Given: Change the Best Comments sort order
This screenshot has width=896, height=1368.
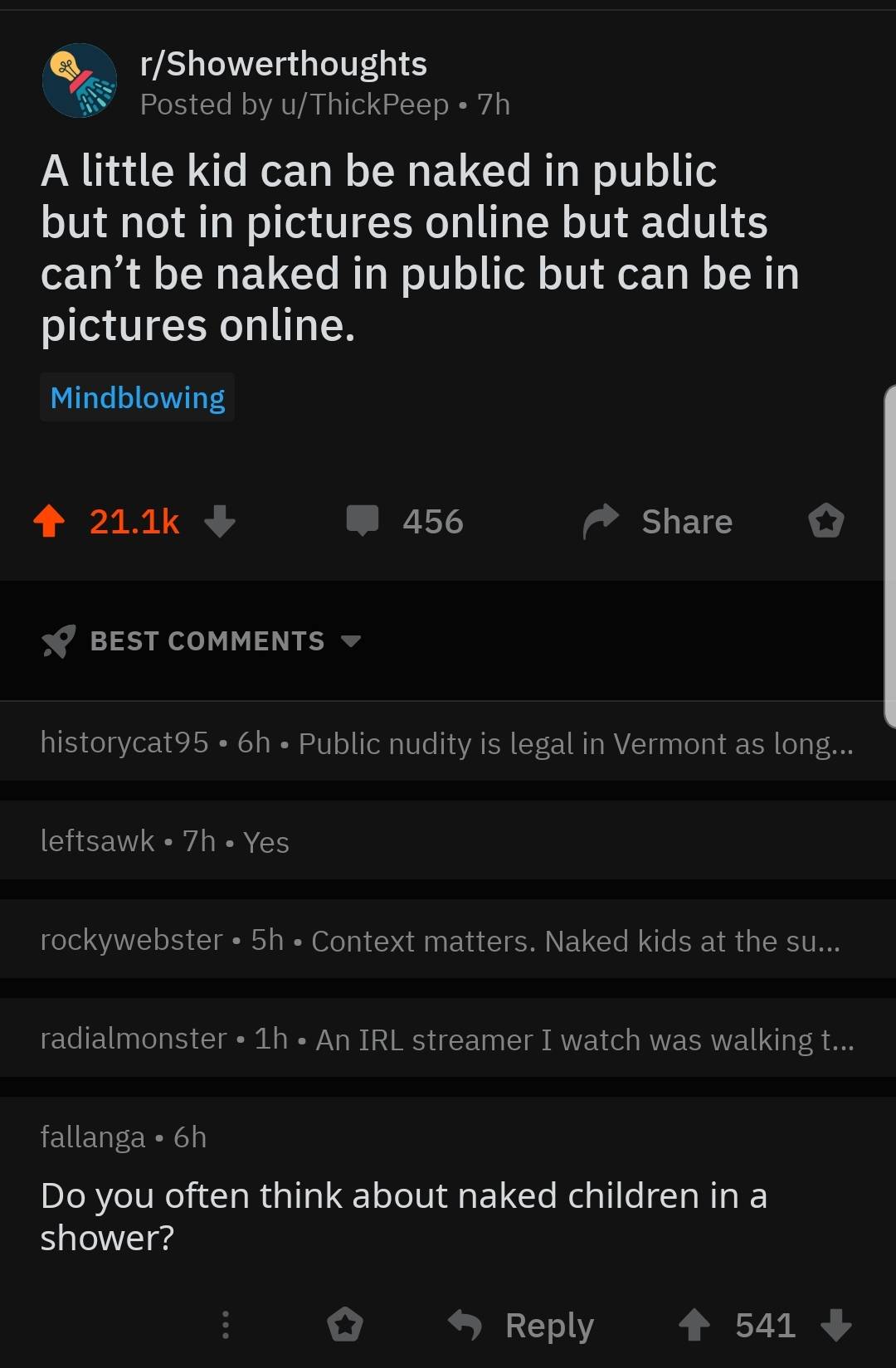Looking at the screenshot, I should pyautogui.click(x=204, y=641).
